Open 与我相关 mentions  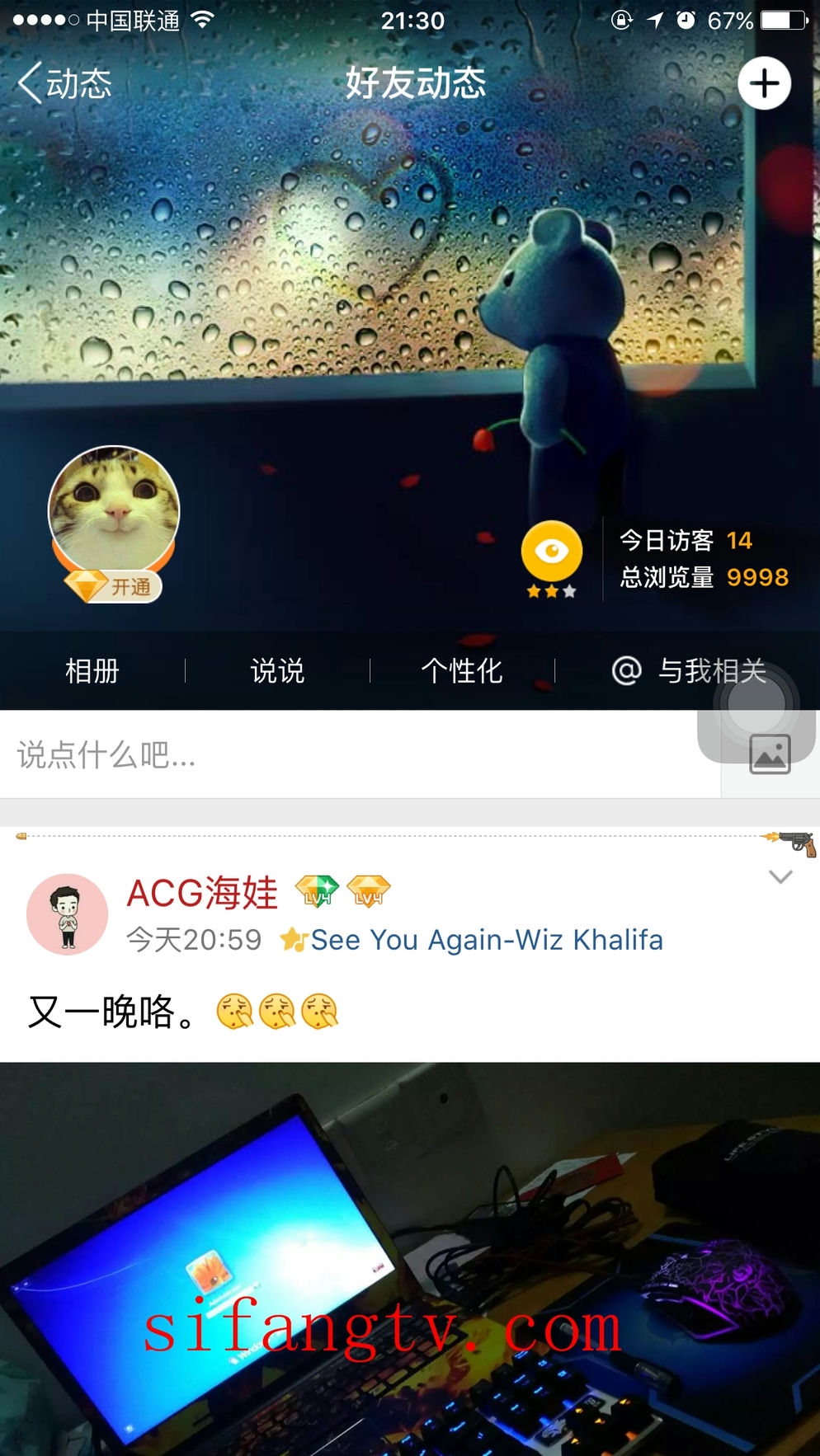coord(690,671)
